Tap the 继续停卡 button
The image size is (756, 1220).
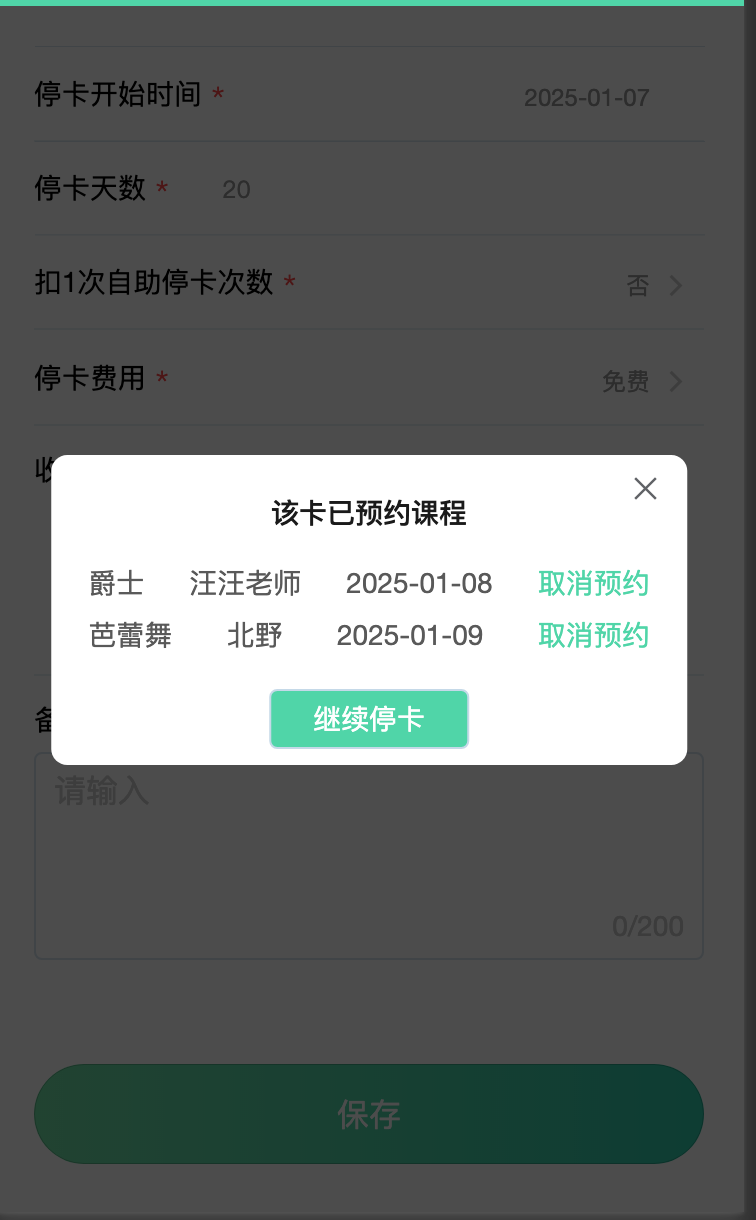click(369, 719)
